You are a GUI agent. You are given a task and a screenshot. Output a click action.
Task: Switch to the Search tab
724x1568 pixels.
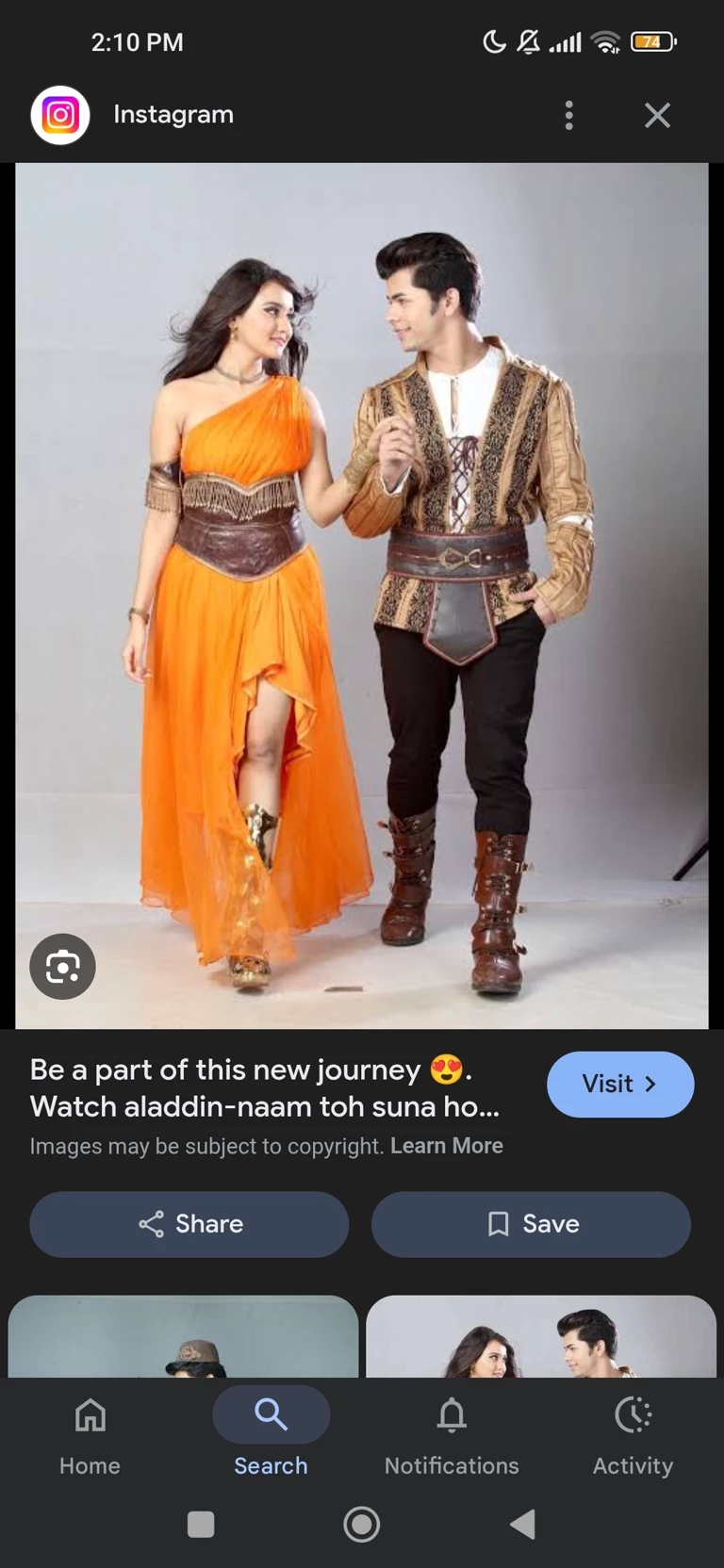click(x=271, y=1434)
